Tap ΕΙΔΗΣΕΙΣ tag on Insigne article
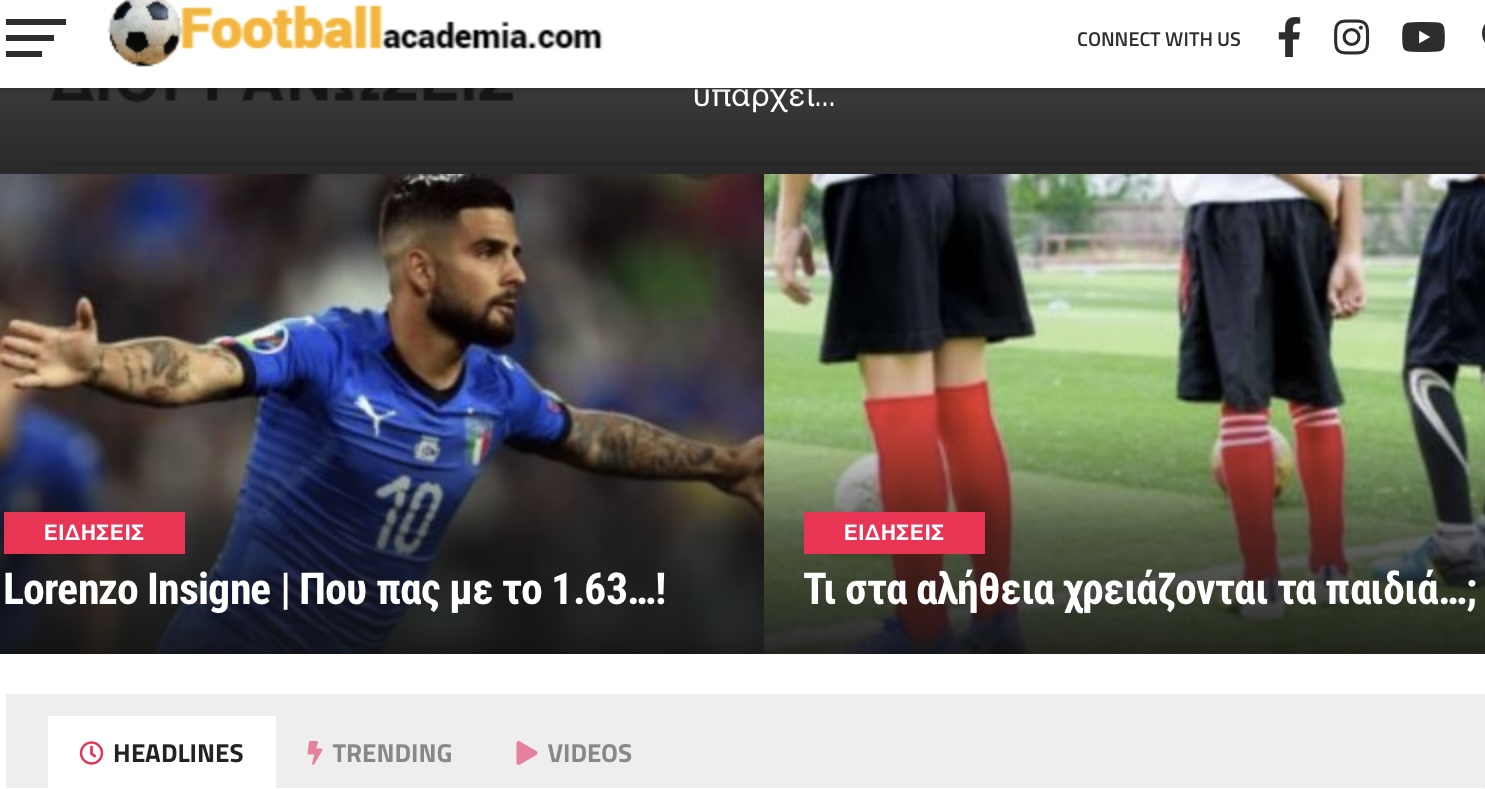Viewport: 1485px width, 789px height. click(94, 533)
